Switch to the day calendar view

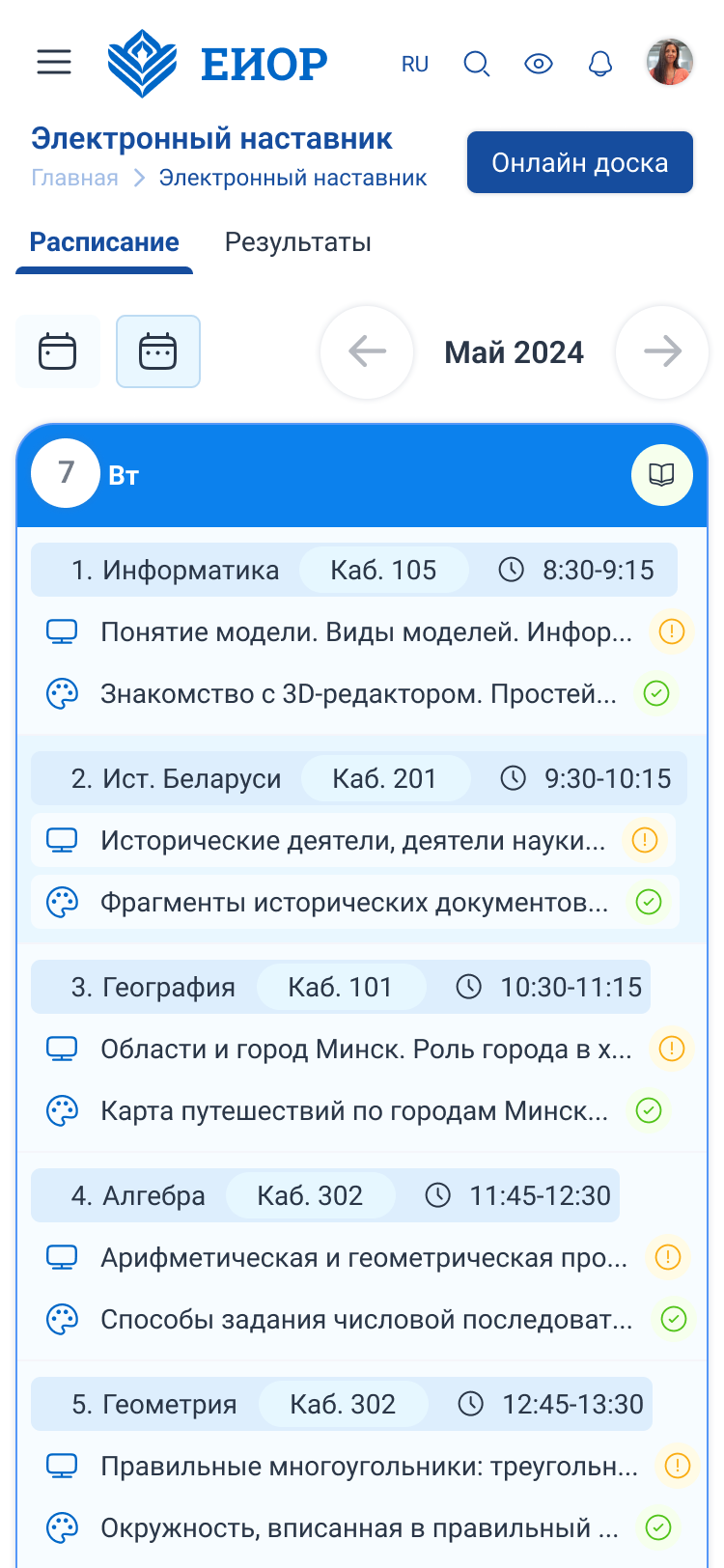(x=58, y=351)
